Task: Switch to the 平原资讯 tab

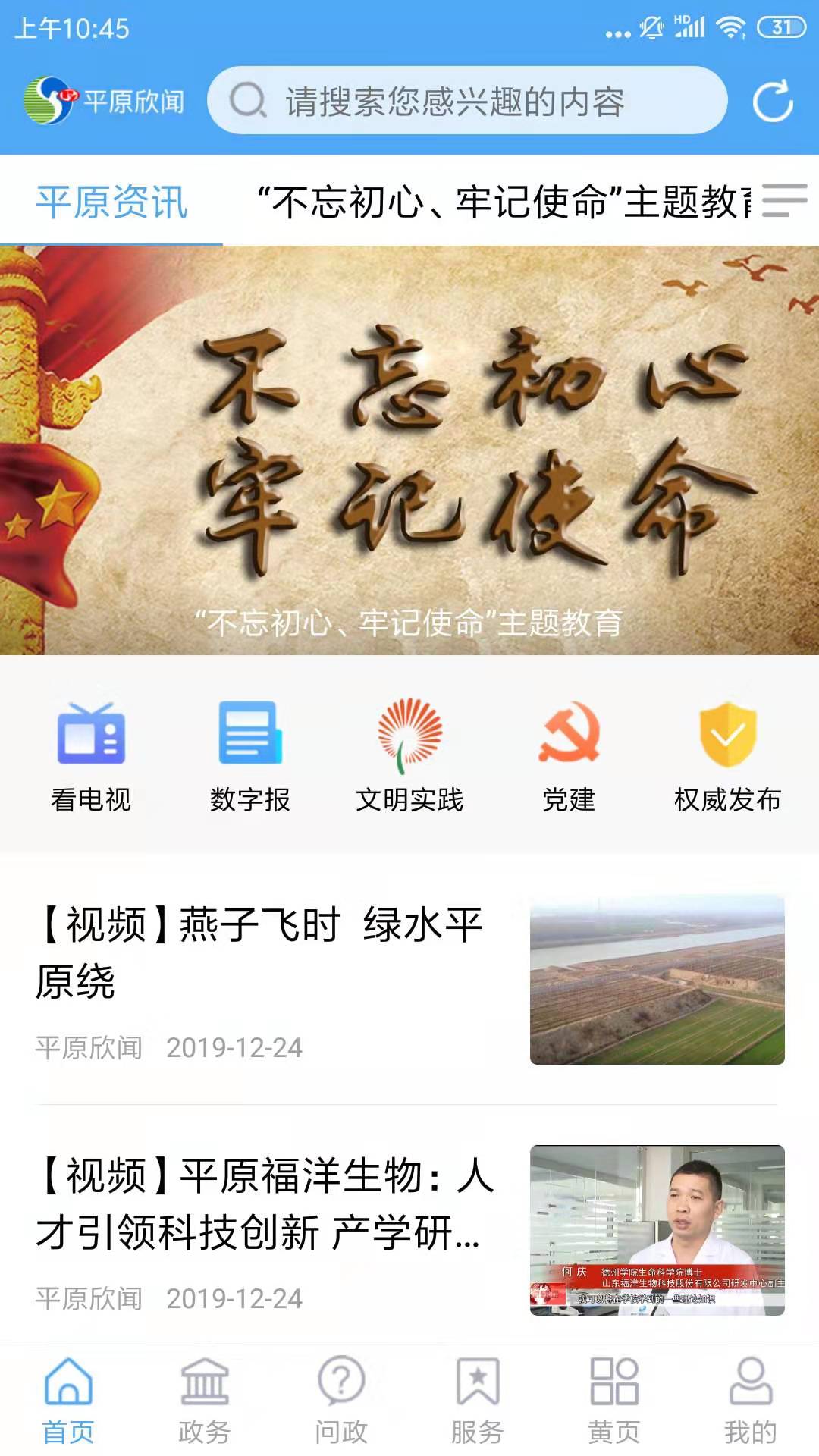Action: coord(111,202)
